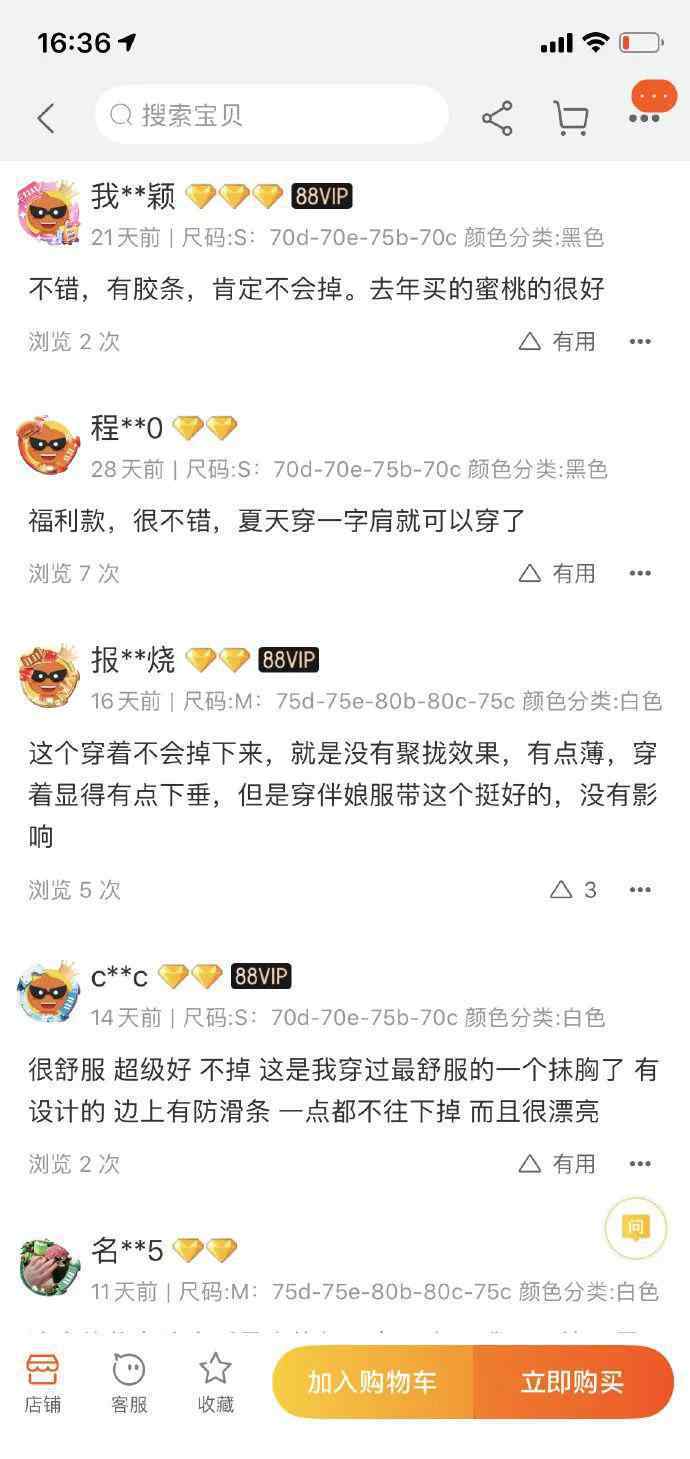Open the shopping cart icon
690x1459 pixels.
[571, 118]
